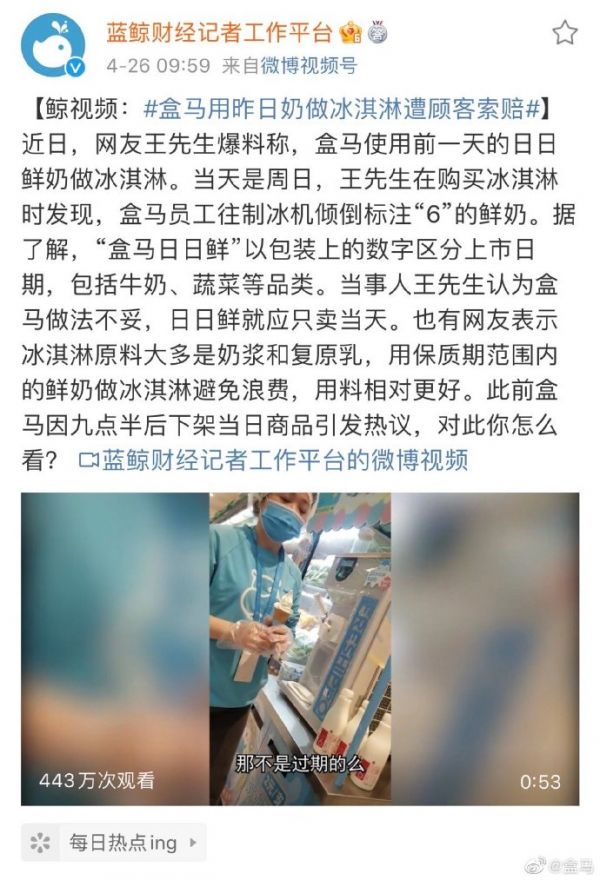Open the 蓝鲸财经记者工作平台 account name

(x=219, y=32)
